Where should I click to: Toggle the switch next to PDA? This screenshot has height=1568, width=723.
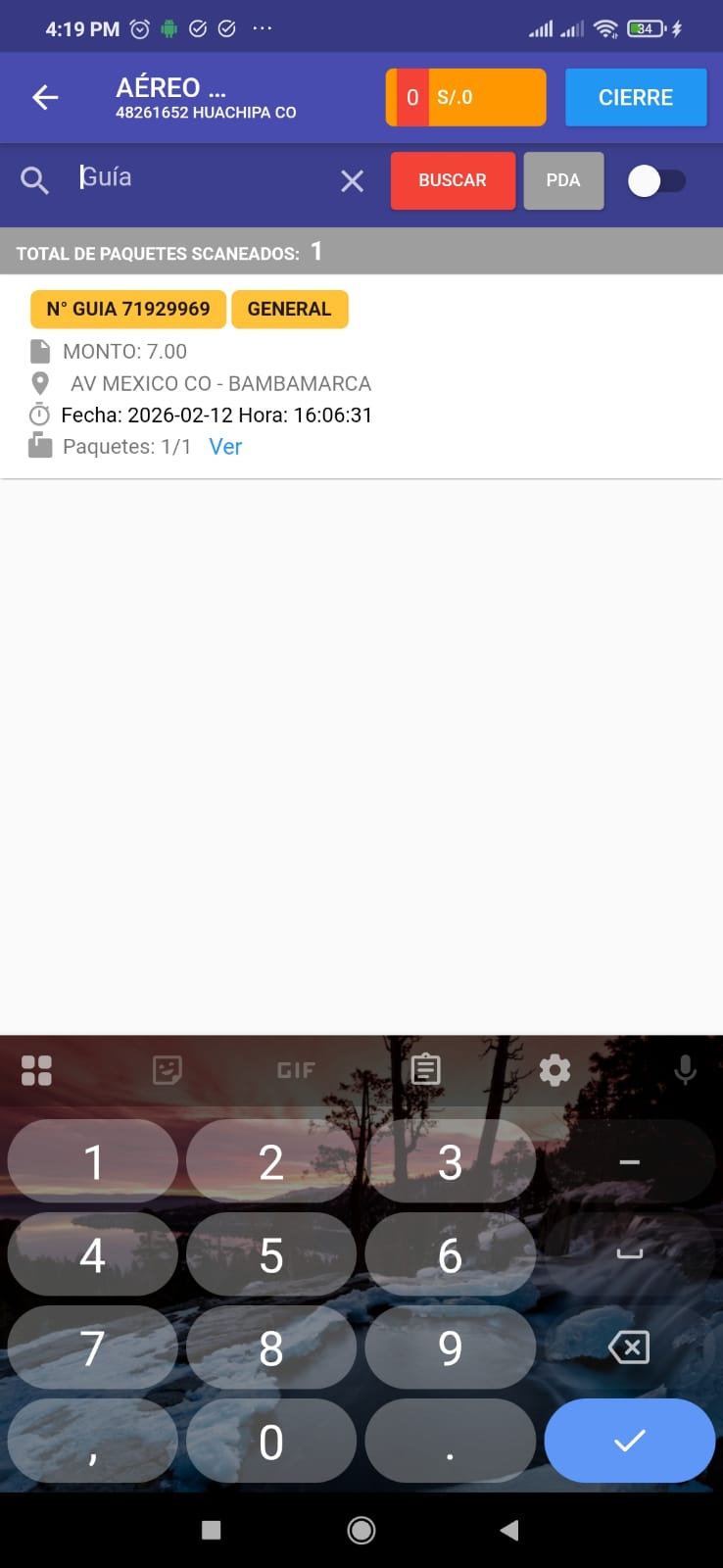pyautogui.click(x=656, y=180)
